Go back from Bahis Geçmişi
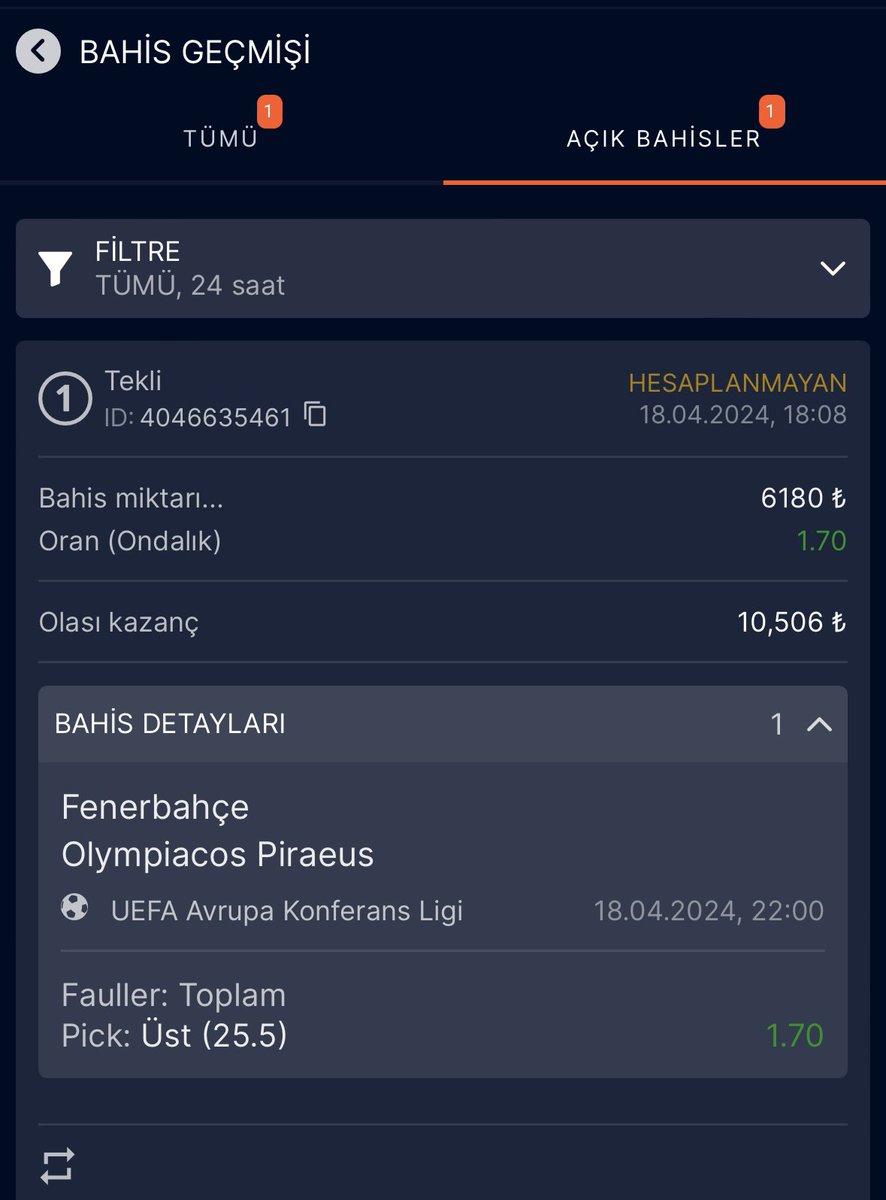The width and height of the screenshot is (886, 1200). (x=38, y=51)
